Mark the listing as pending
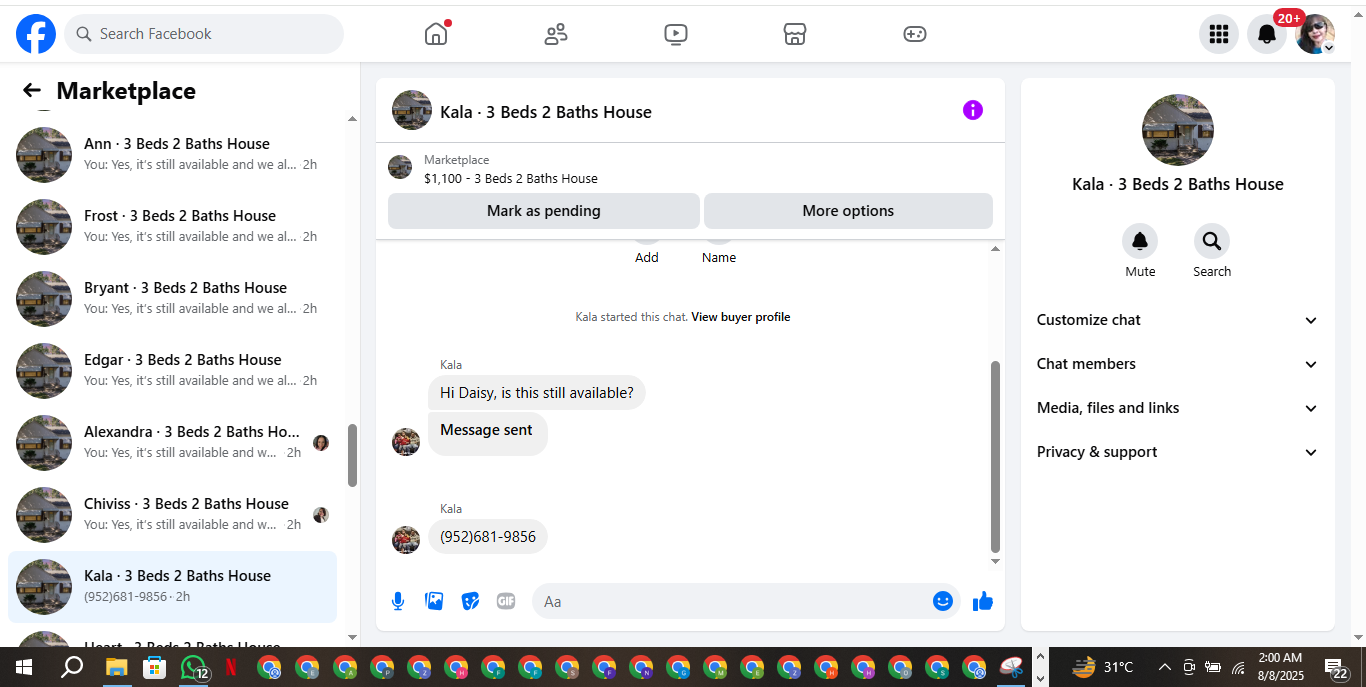The image size is (1366, 687). click(x=544, y=211)
